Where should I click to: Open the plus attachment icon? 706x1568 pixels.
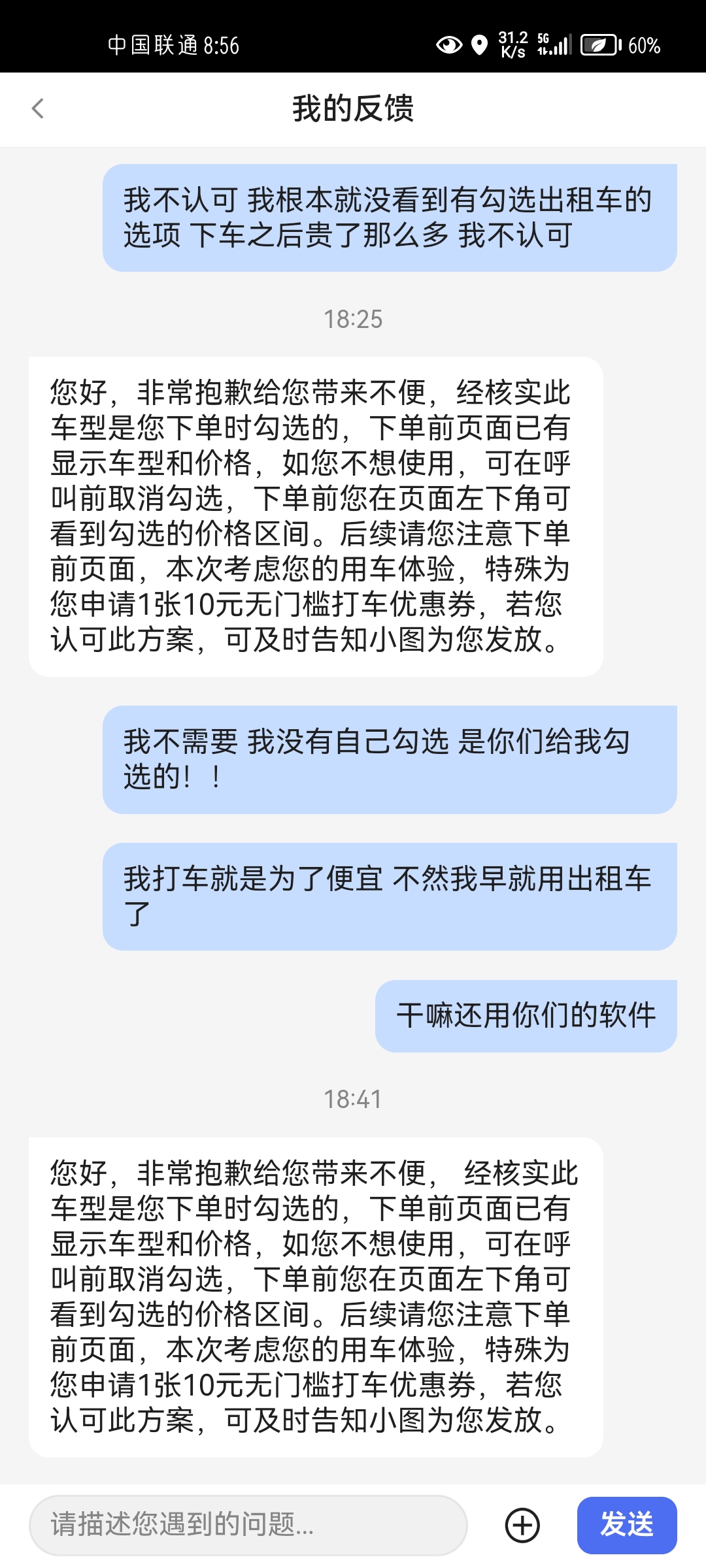[x=522, y=1526]
